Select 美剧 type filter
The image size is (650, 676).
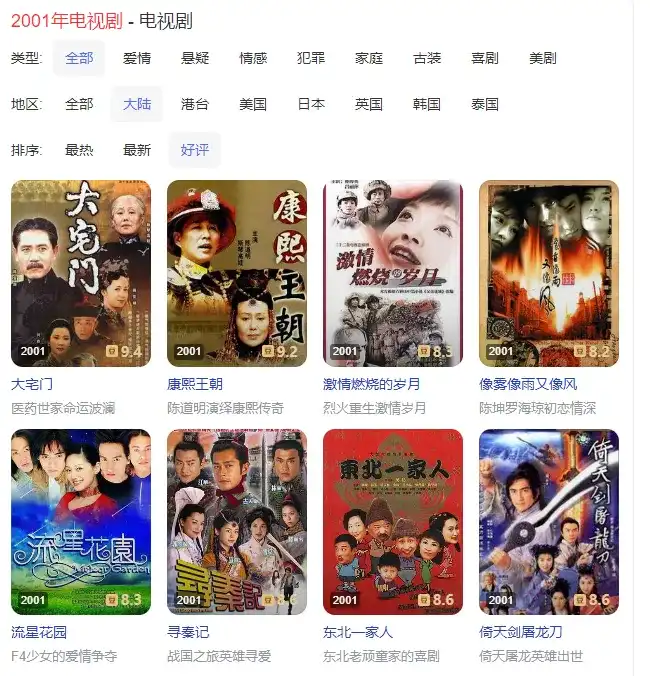543,58
